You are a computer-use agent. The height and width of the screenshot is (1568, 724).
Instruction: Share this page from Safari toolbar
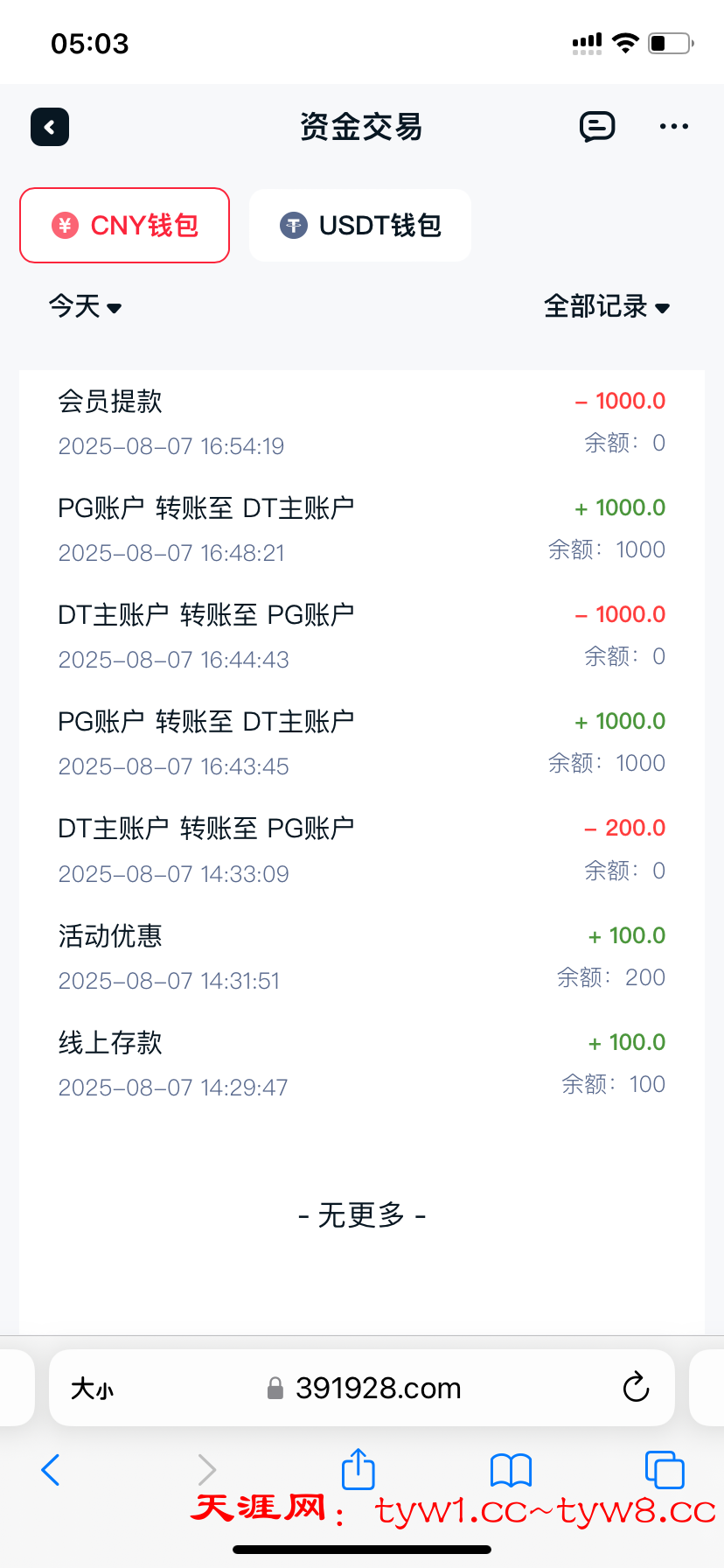(358, 1469)
